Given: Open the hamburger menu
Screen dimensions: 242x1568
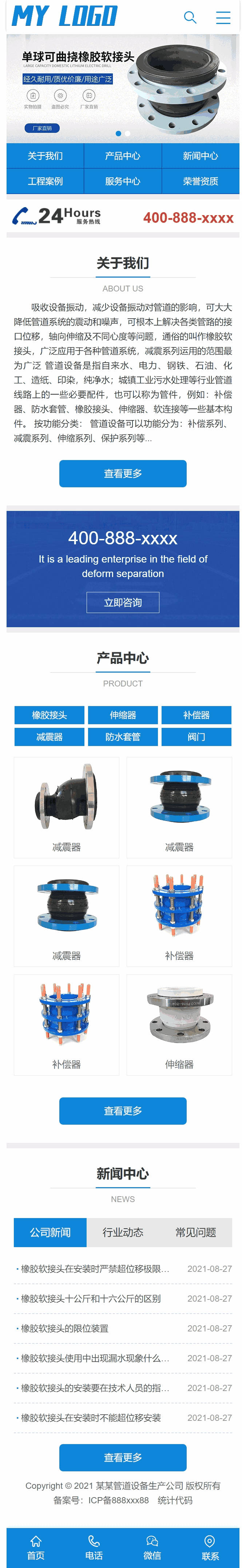Looking at the screenshot, I should tap(223, 18).
